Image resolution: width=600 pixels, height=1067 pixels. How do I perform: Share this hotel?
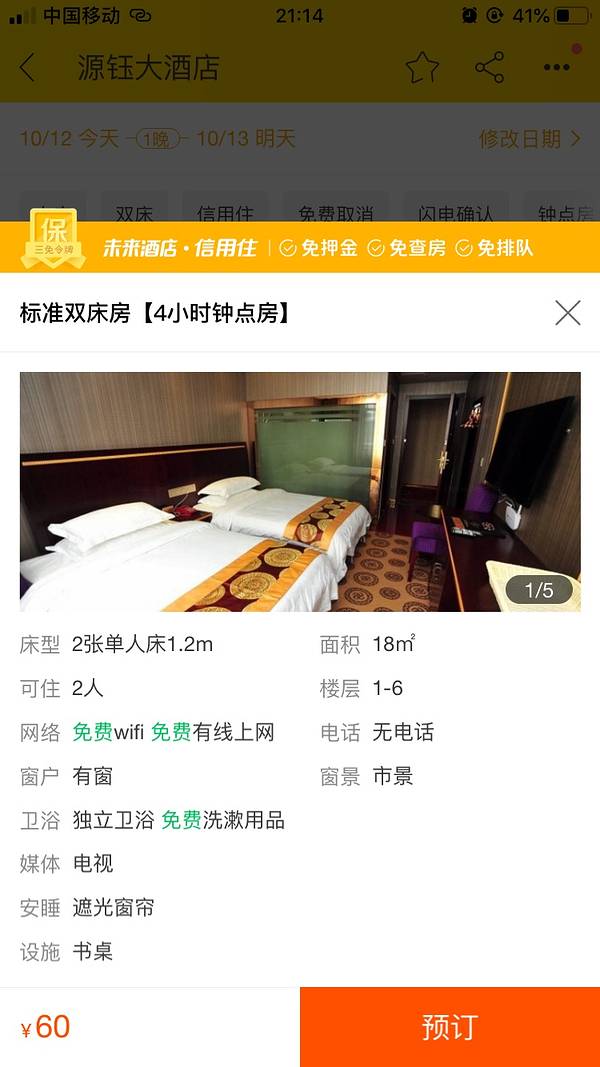pyautogui.click(x=489, y=68)
